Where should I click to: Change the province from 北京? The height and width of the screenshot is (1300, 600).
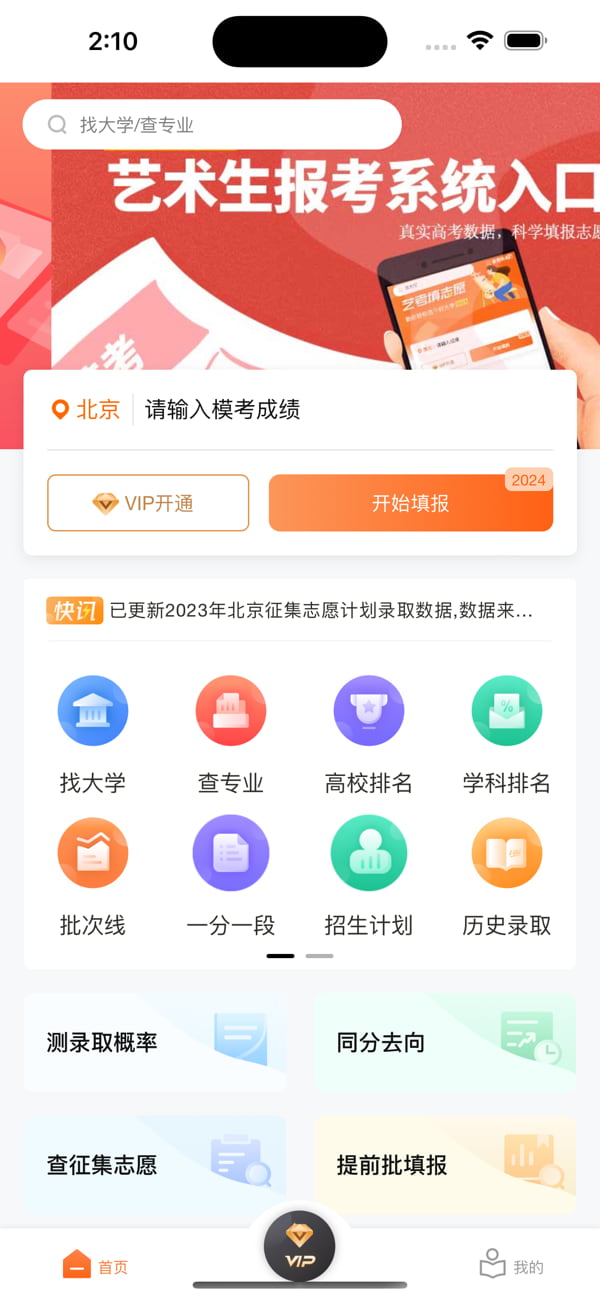tap(87, 409)
